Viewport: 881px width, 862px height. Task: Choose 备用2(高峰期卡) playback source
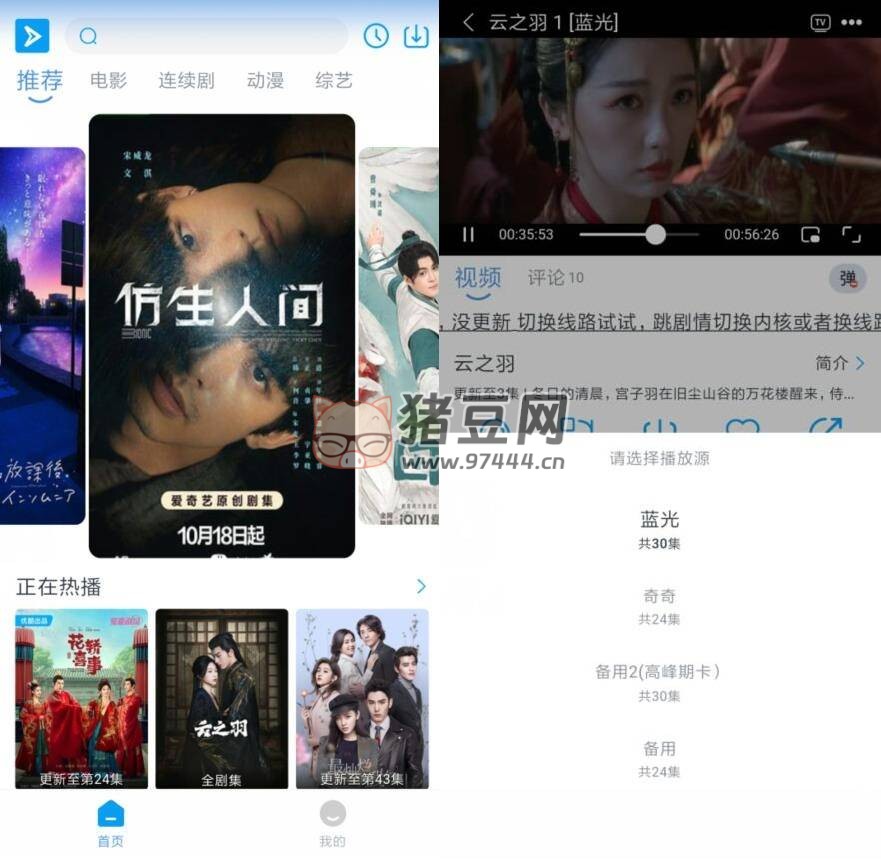tap(659, 681)
